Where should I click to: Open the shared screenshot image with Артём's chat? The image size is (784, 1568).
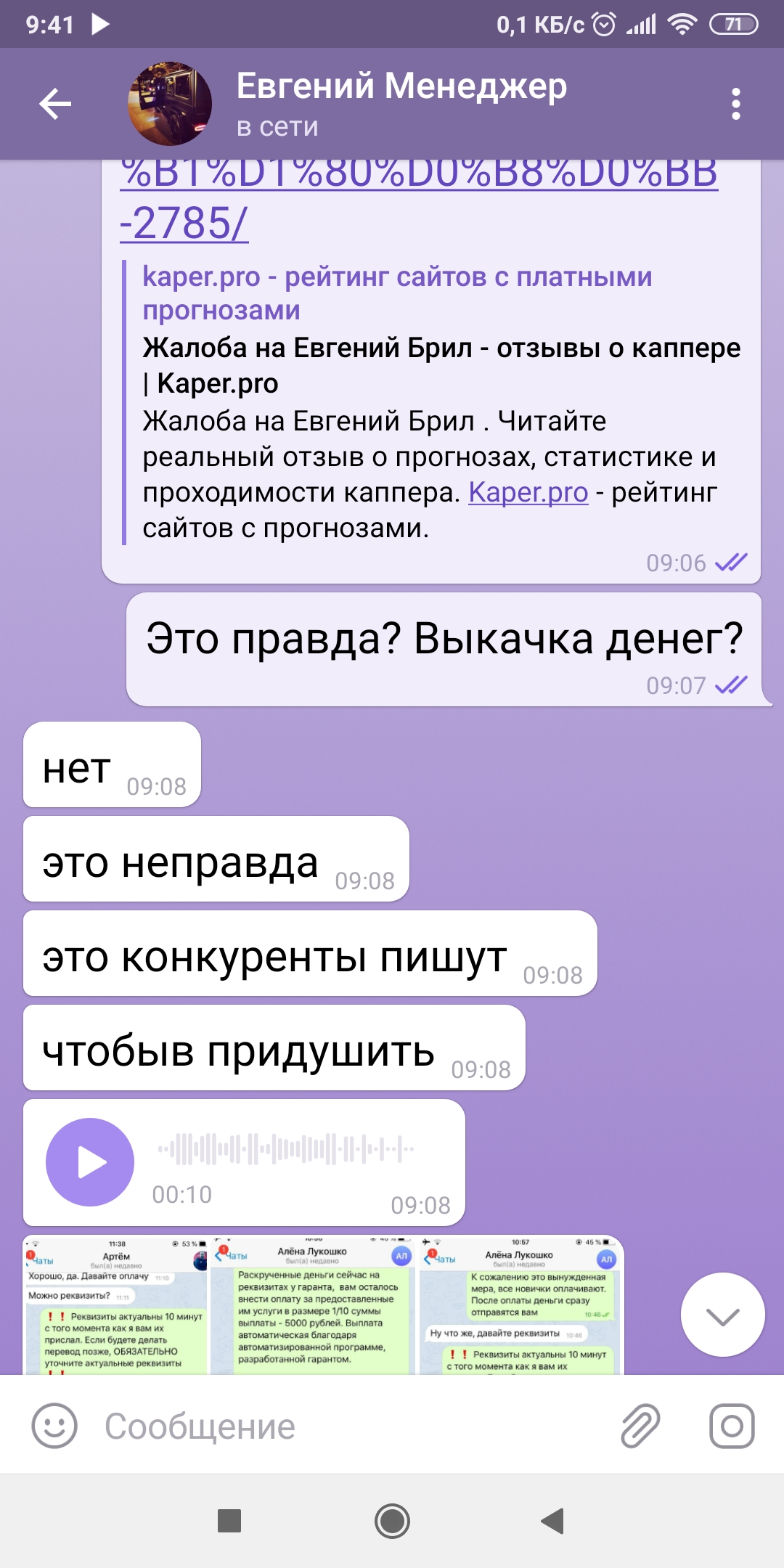pos(116,1305)
